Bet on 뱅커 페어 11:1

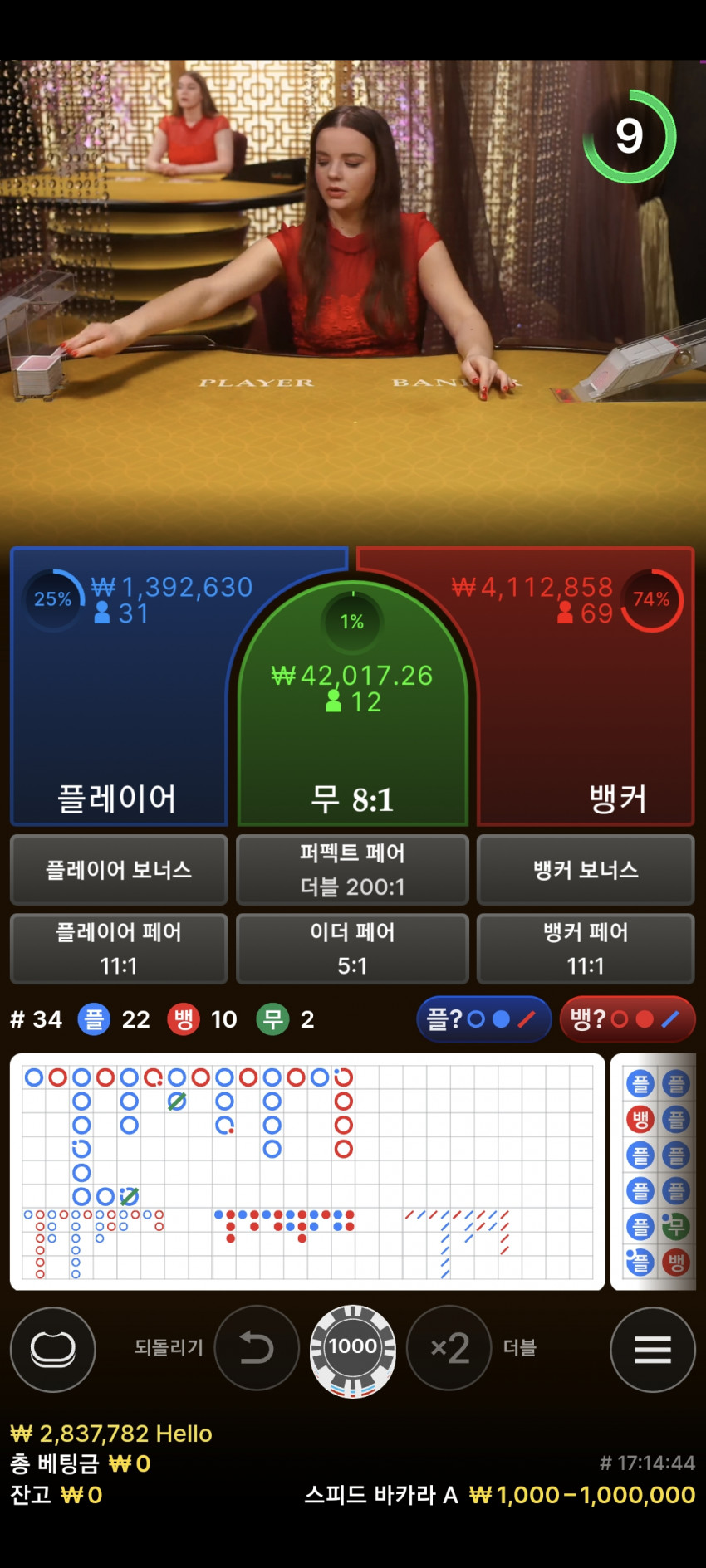tap(586, 949)
